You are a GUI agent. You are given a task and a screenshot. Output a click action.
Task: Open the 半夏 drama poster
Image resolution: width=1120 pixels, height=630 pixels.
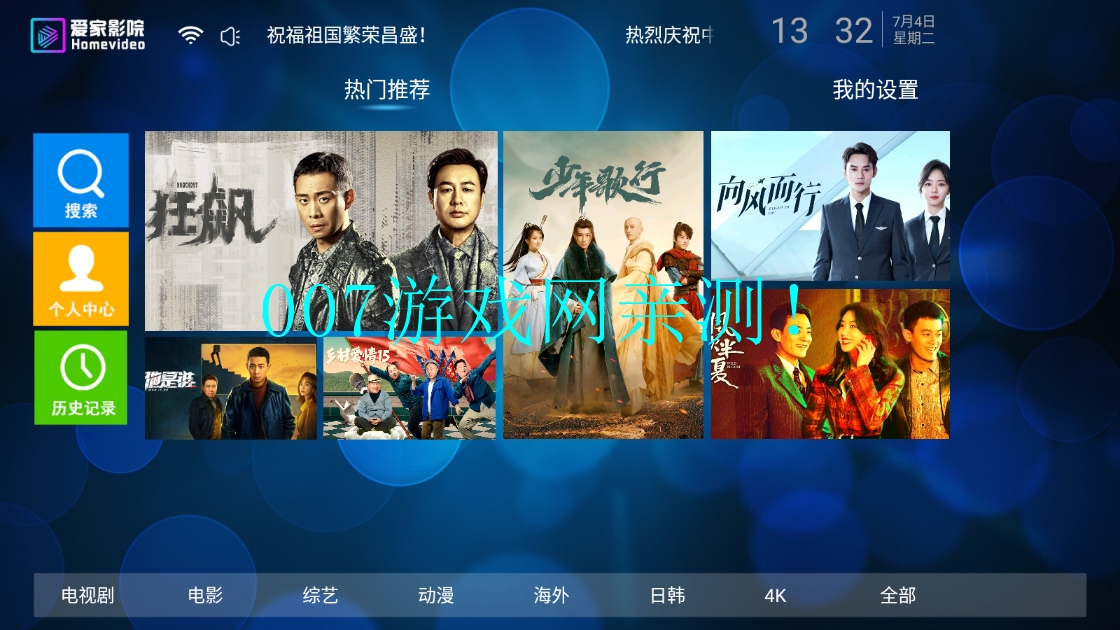[x=830, y=364]
